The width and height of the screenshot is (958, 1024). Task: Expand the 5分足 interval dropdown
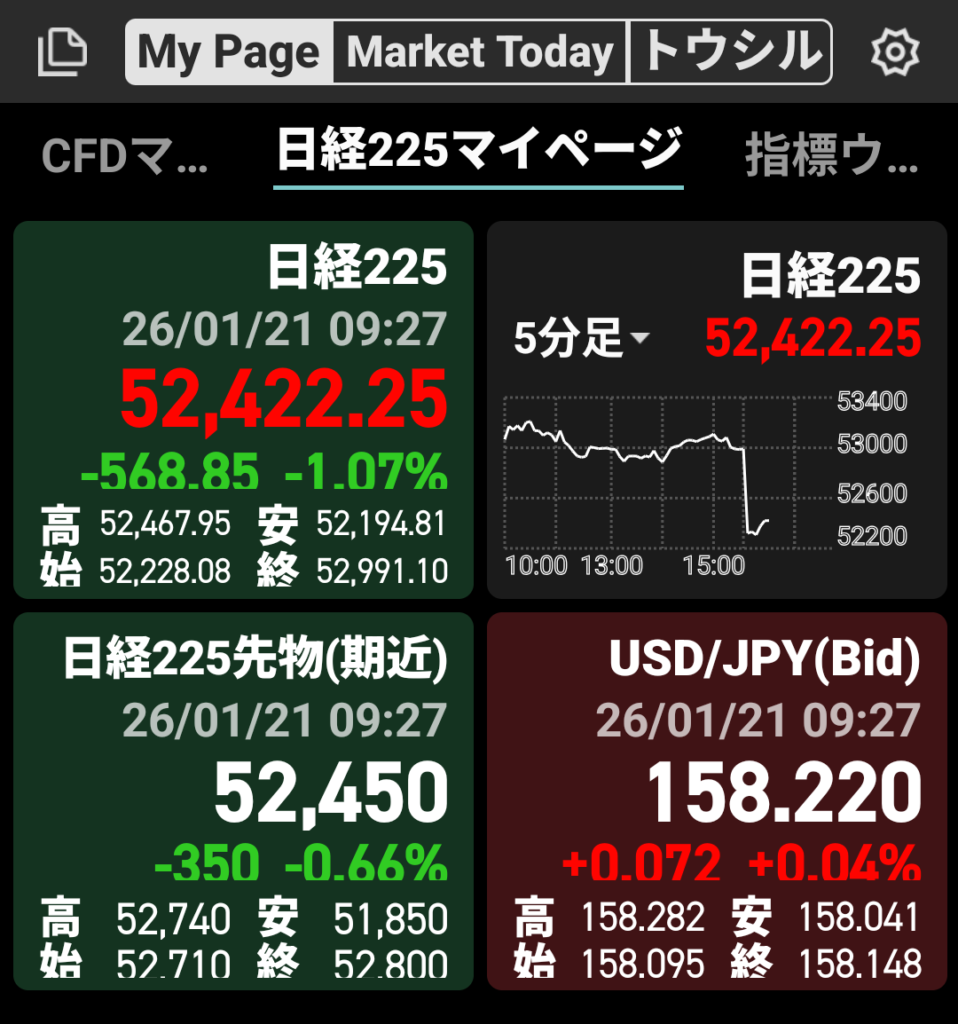coord(581,340)
